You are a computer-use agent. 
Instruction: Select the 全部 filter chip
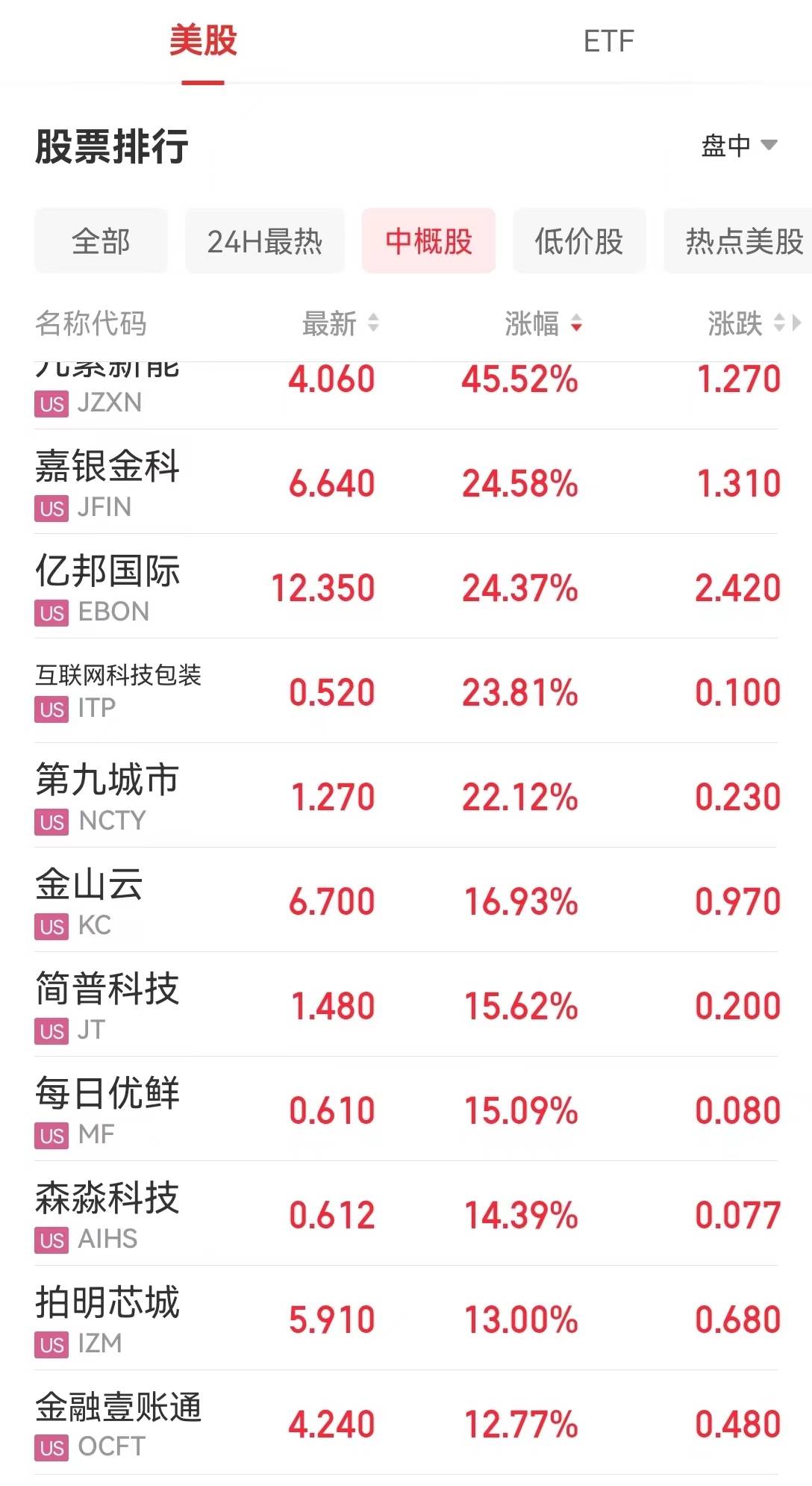[x=101, y=241]
